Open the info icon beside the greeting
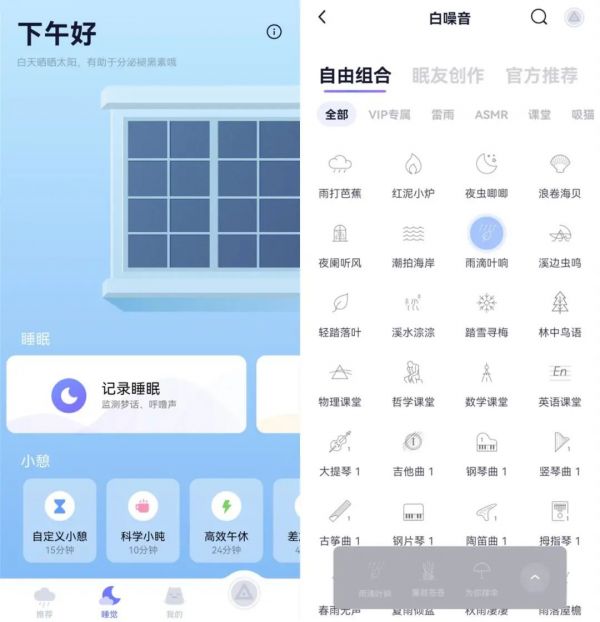The image size is (600, 622). coord(274,32)
